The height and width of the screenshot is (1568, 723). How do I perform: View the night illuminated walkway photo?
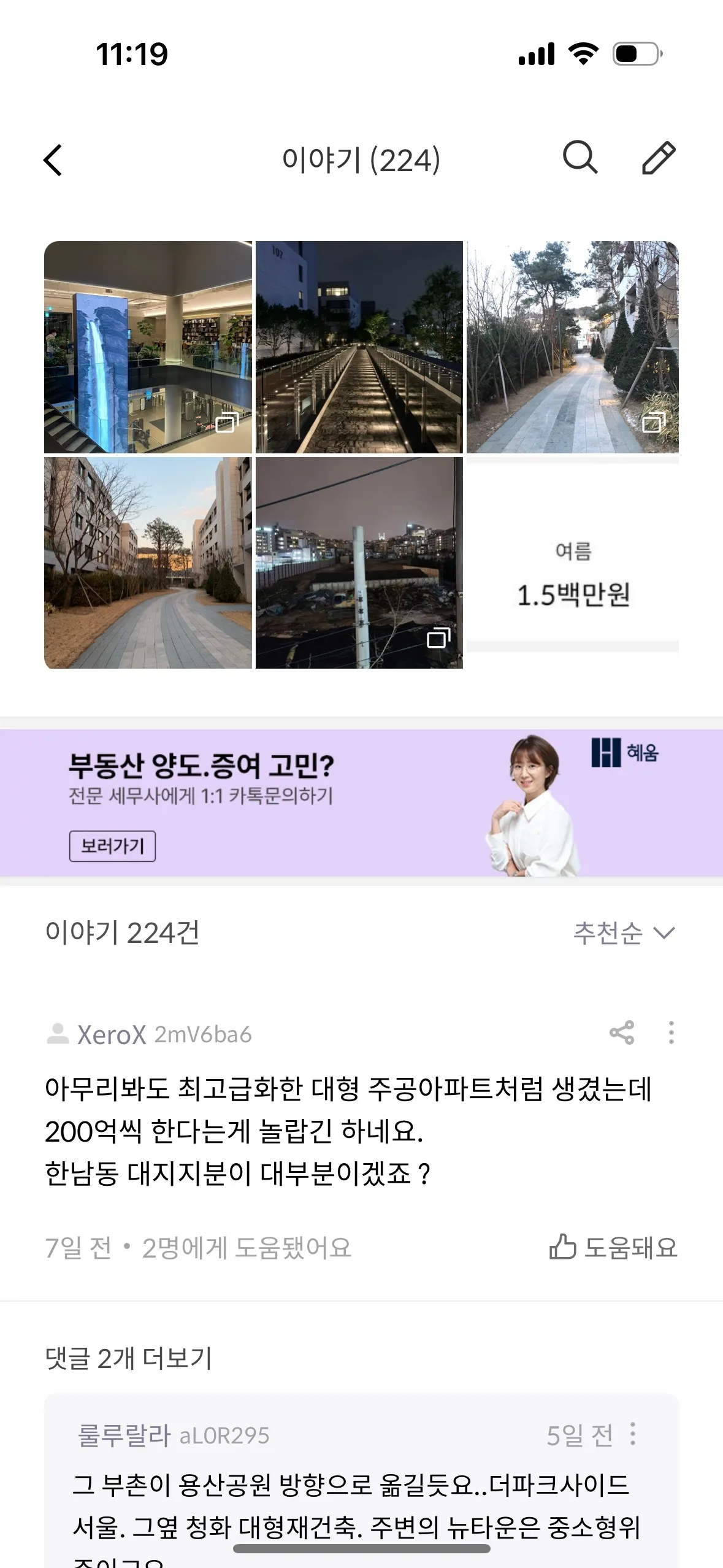point(359,347)
